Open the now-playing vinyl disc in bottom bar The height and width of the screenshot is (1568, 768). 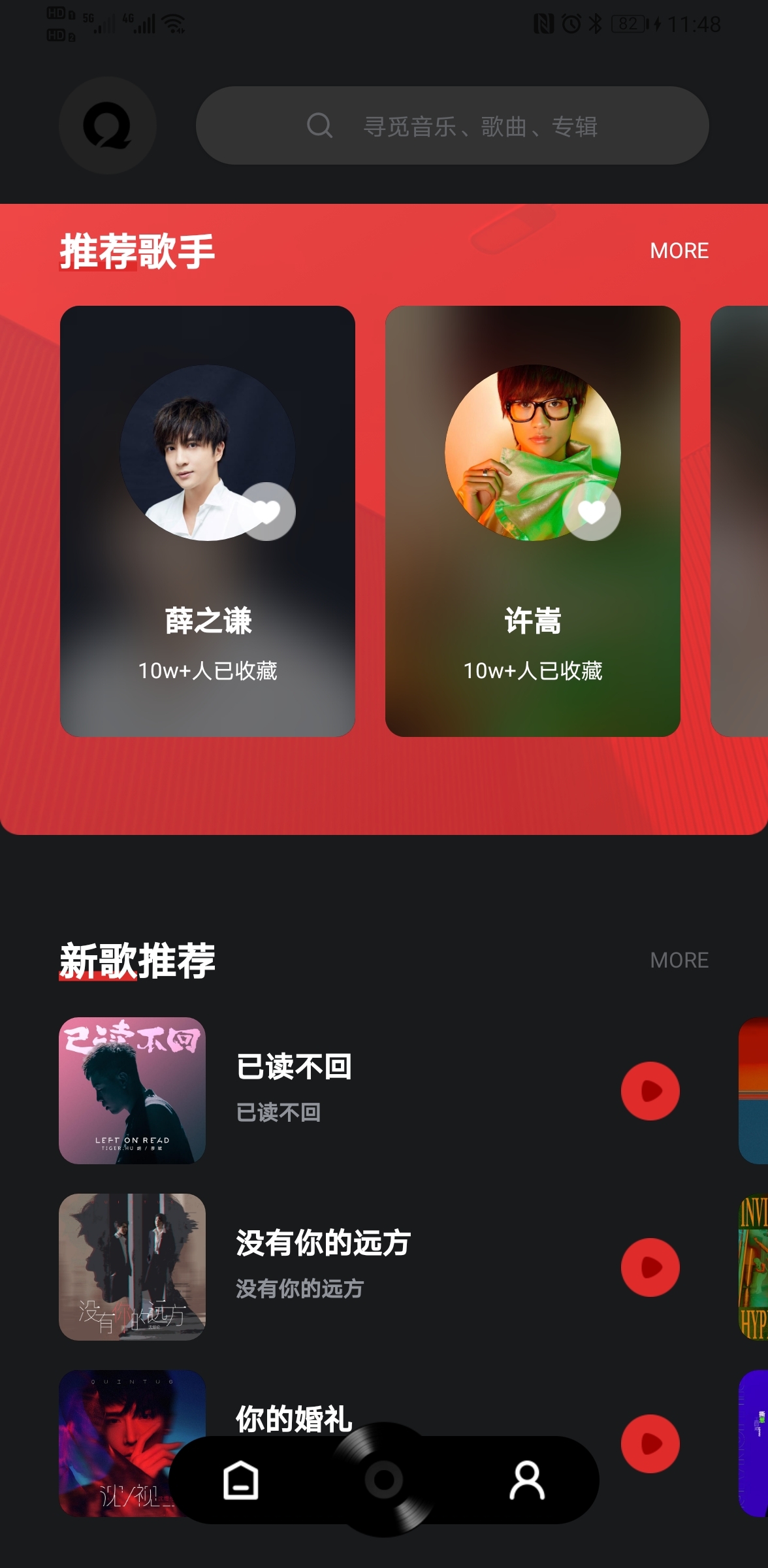tap(384, 1480)
